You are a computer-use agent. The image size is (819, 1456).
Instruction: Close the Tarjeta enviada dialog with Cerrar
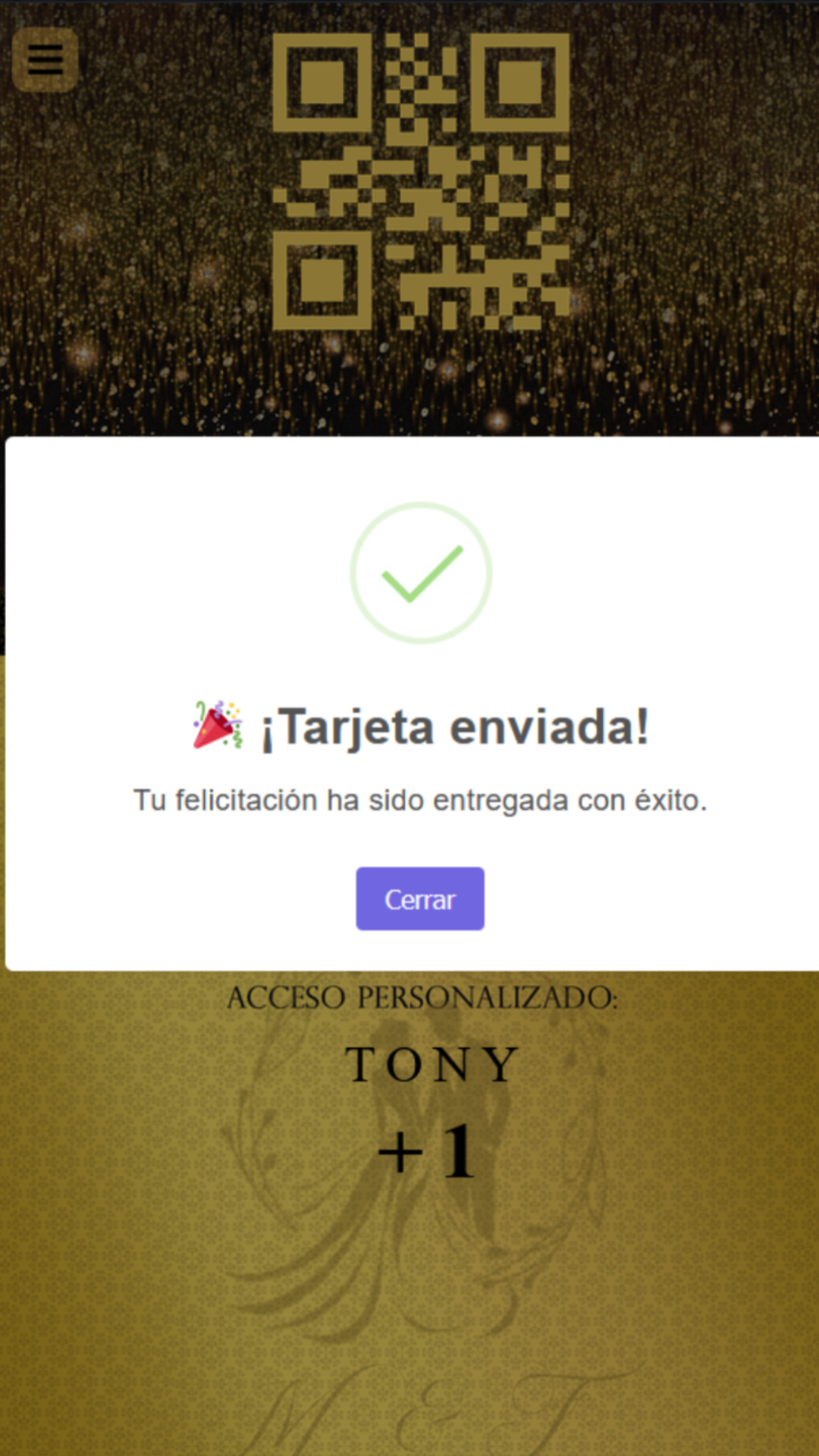[419, 899]
